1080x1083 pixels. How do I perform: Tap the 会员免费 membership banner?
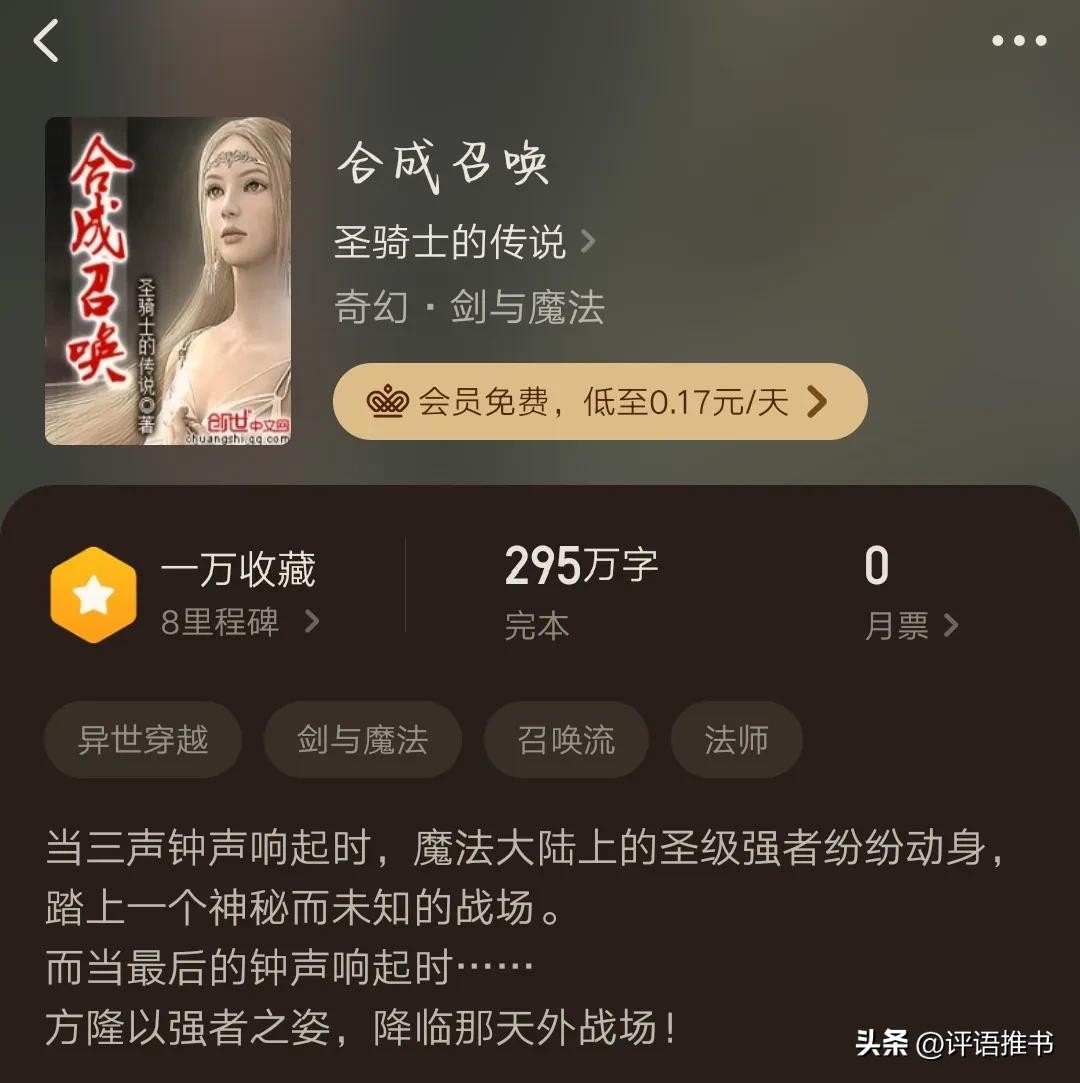point(599,402)
